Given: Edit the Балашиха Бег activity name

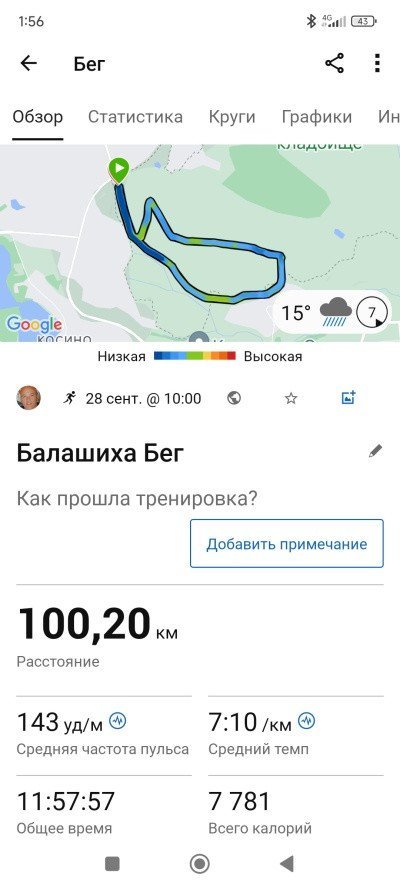Looking at the screenshot, I should (x=375, y=451).
